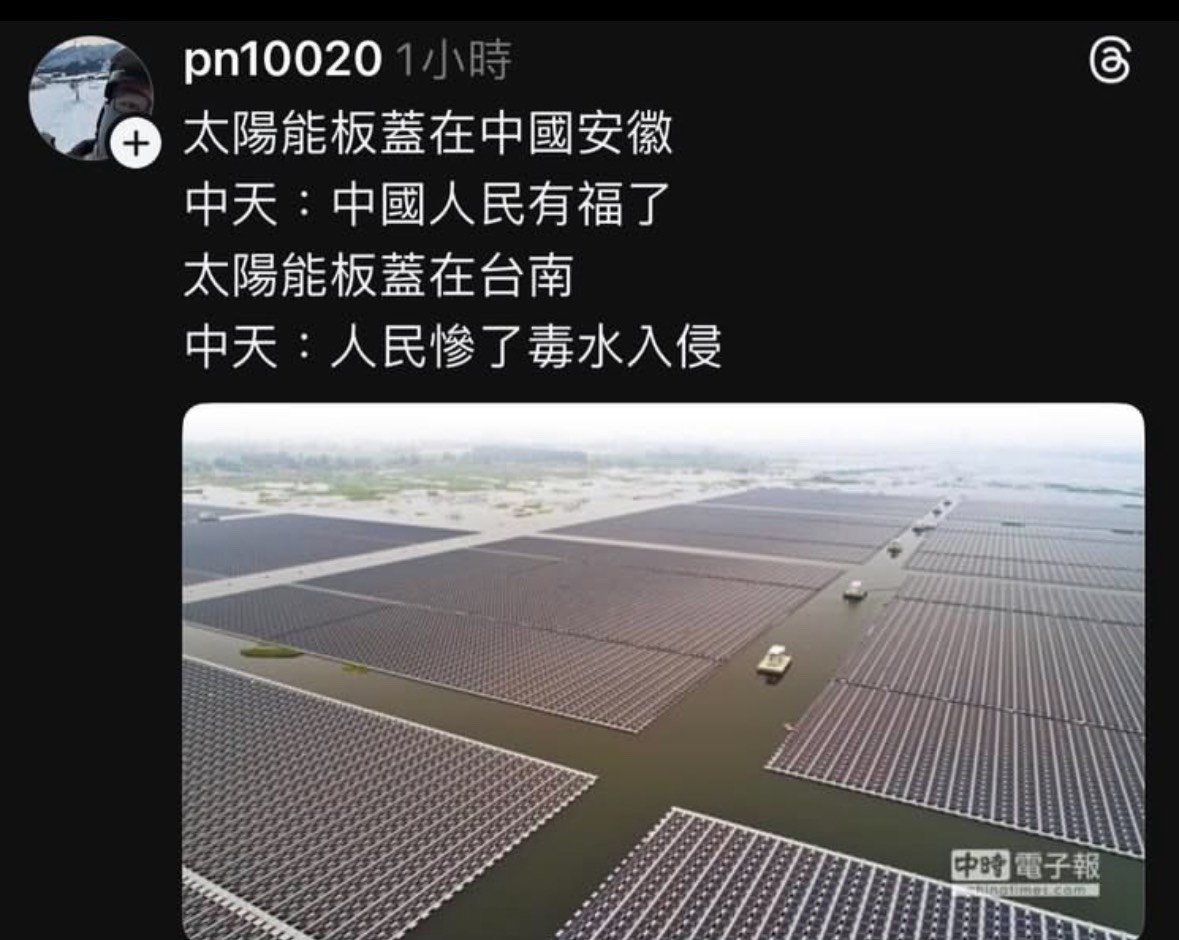Open pn10020's profile from the username

point(282,62)
